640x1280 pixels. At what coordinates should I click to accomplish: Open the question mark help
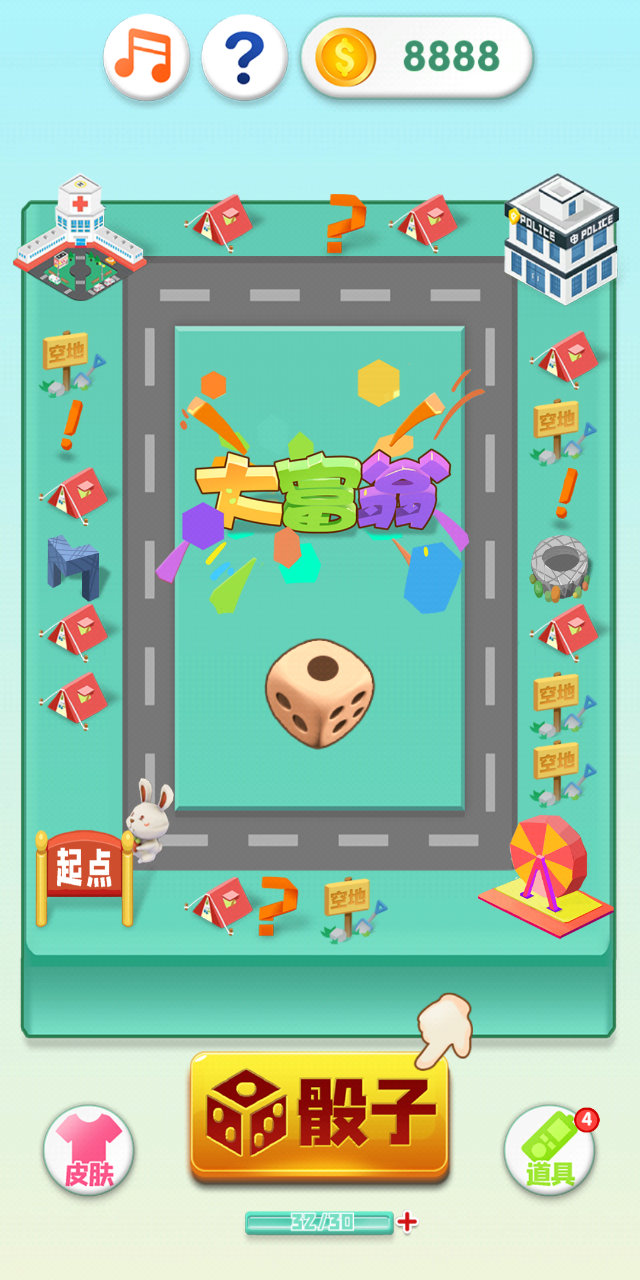click(x=244, y=57)
